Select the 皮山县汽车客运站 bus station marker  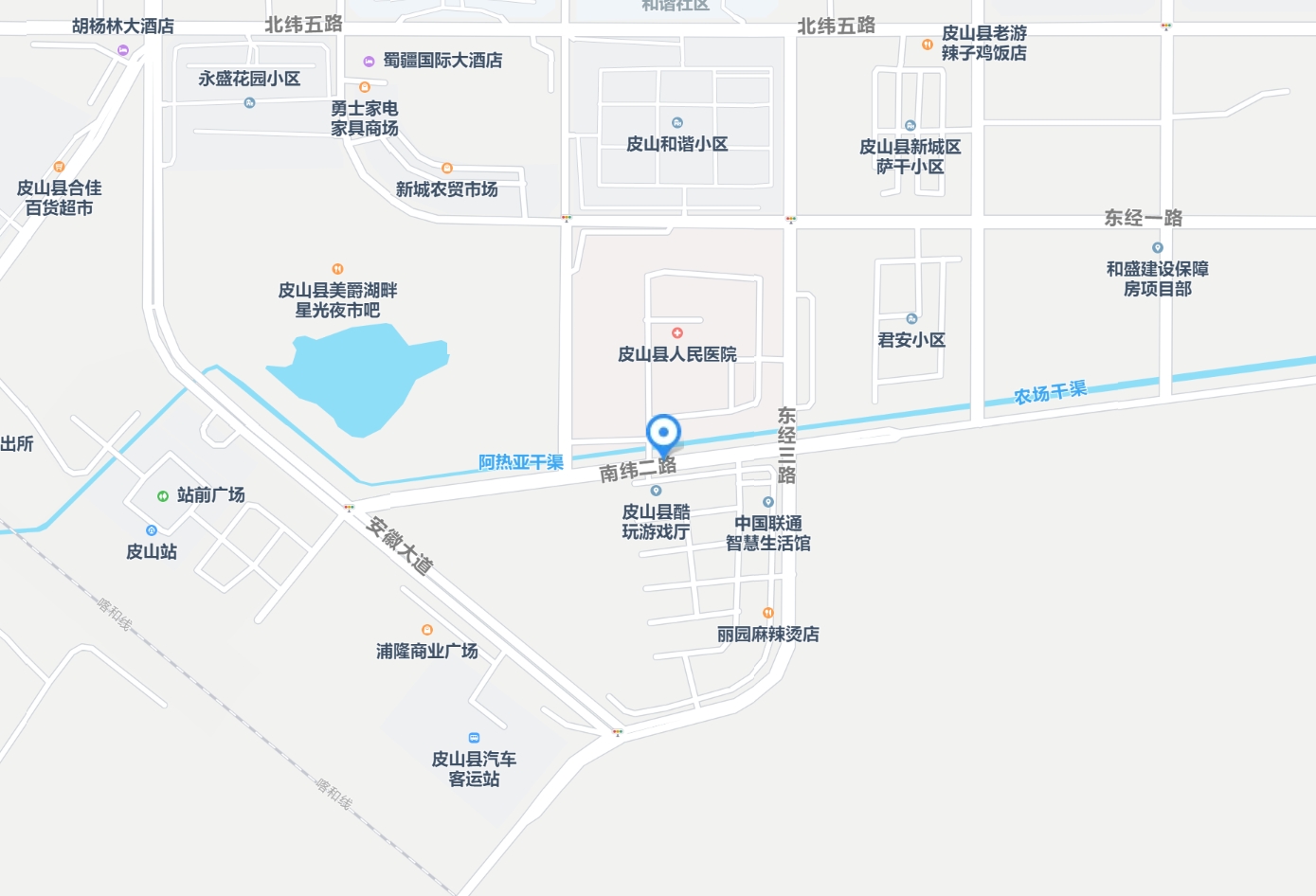(x=474, y=738)
